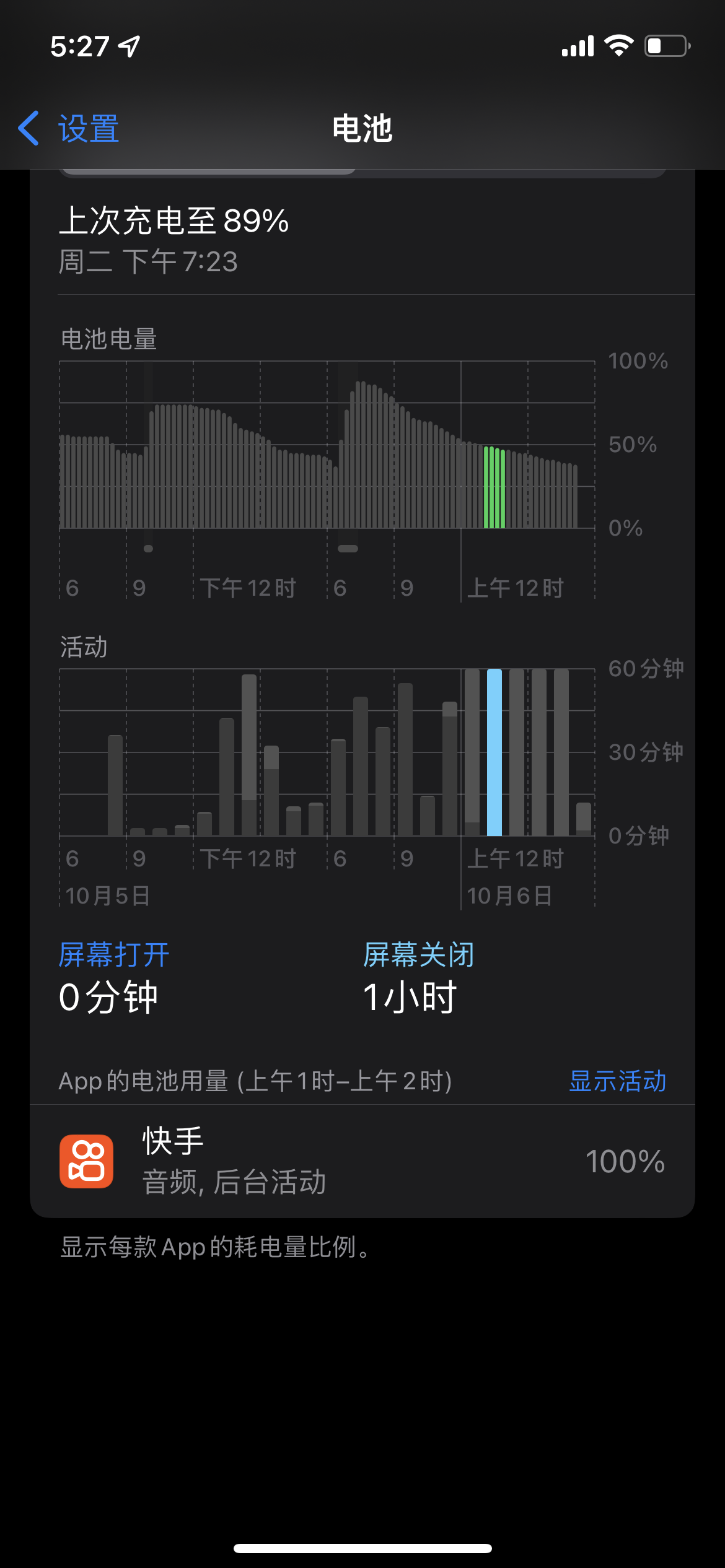Select the 快手 app battery usage row
Image resolution: width=725 pixels, height=1568 pixels.
tap(362, 1161)
